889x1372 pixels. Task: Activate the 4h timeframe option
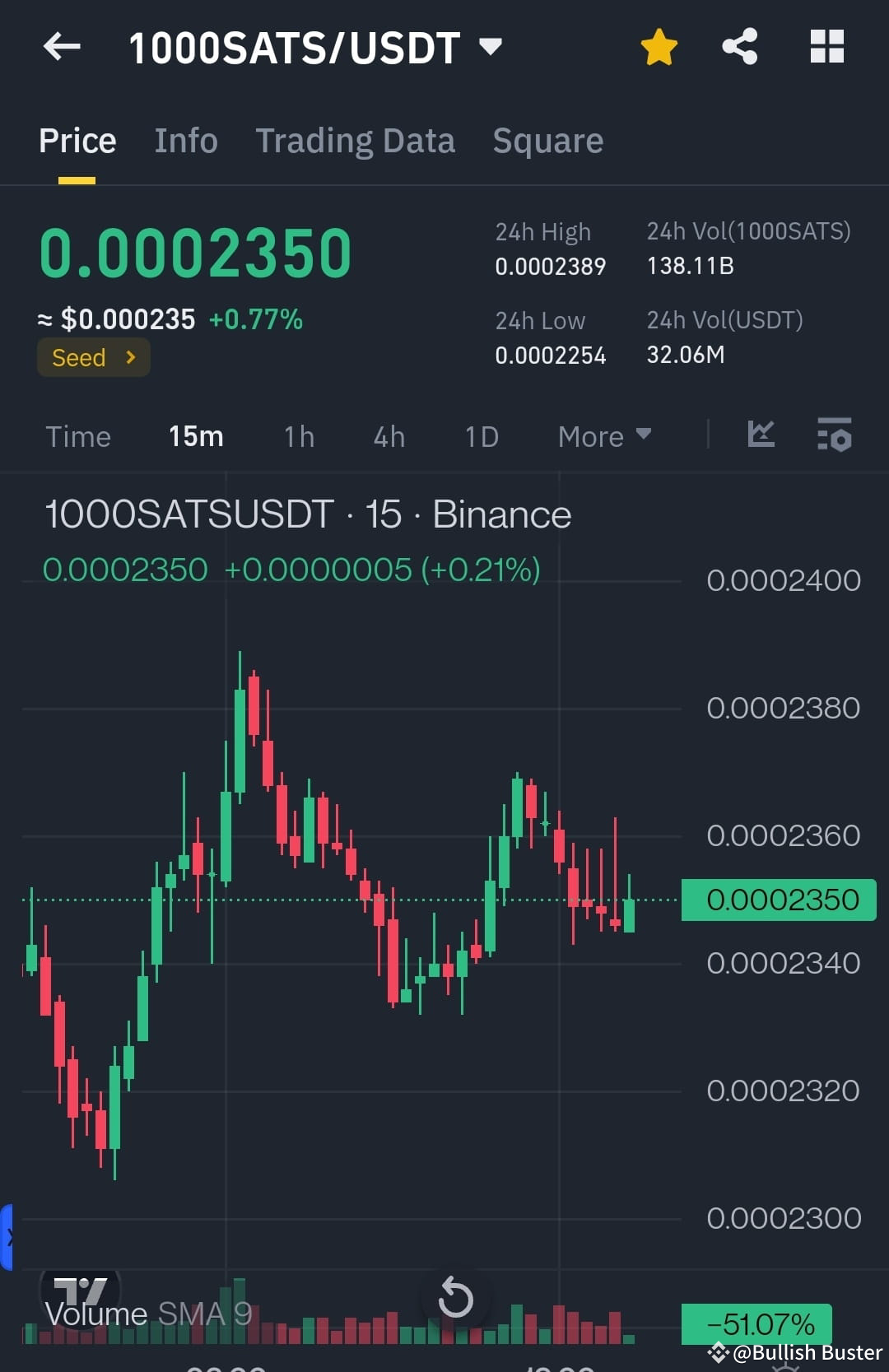(389, 437)
